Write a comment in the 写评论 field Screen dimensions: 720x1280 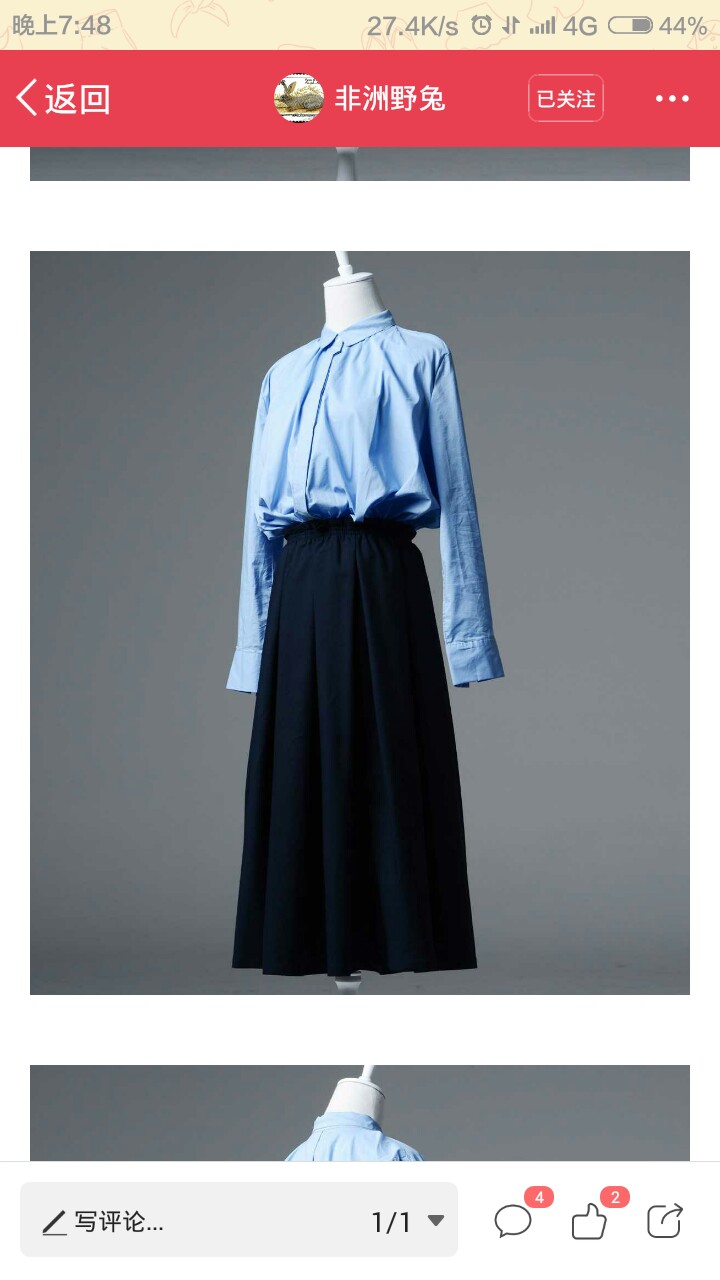coord(190,1221)
